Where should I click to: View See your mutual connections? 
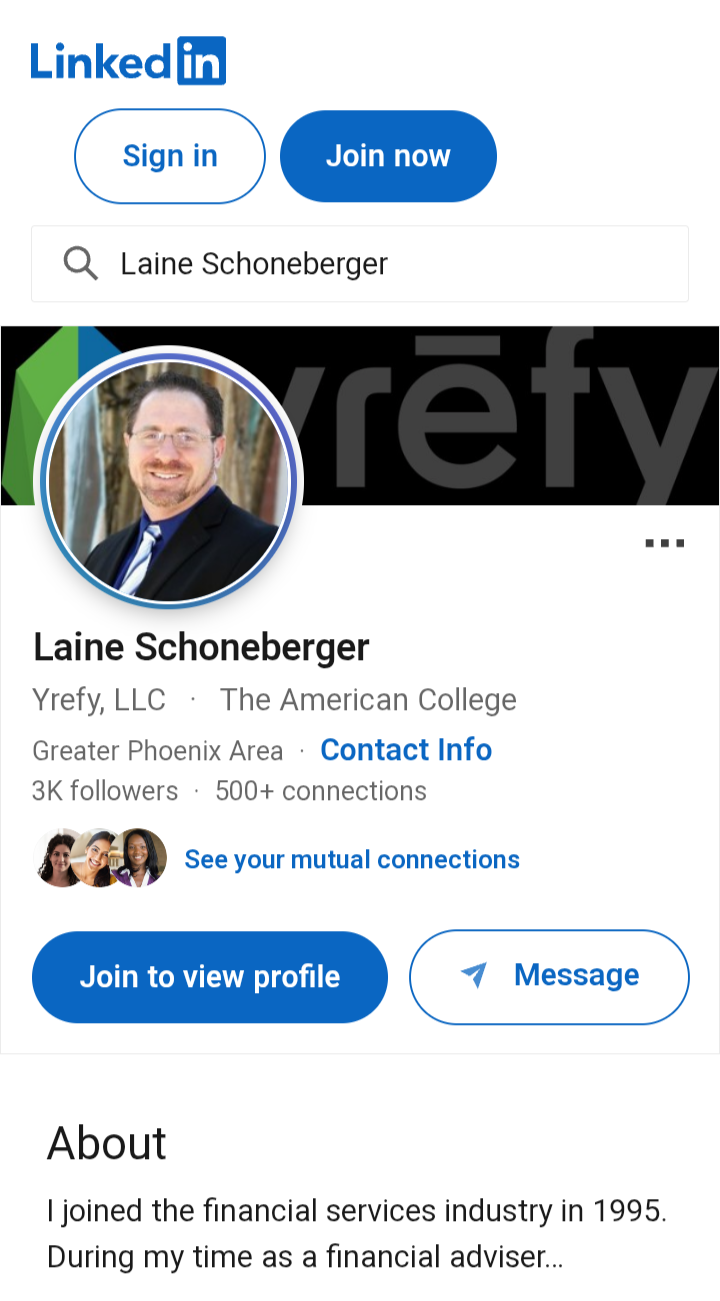352,860
